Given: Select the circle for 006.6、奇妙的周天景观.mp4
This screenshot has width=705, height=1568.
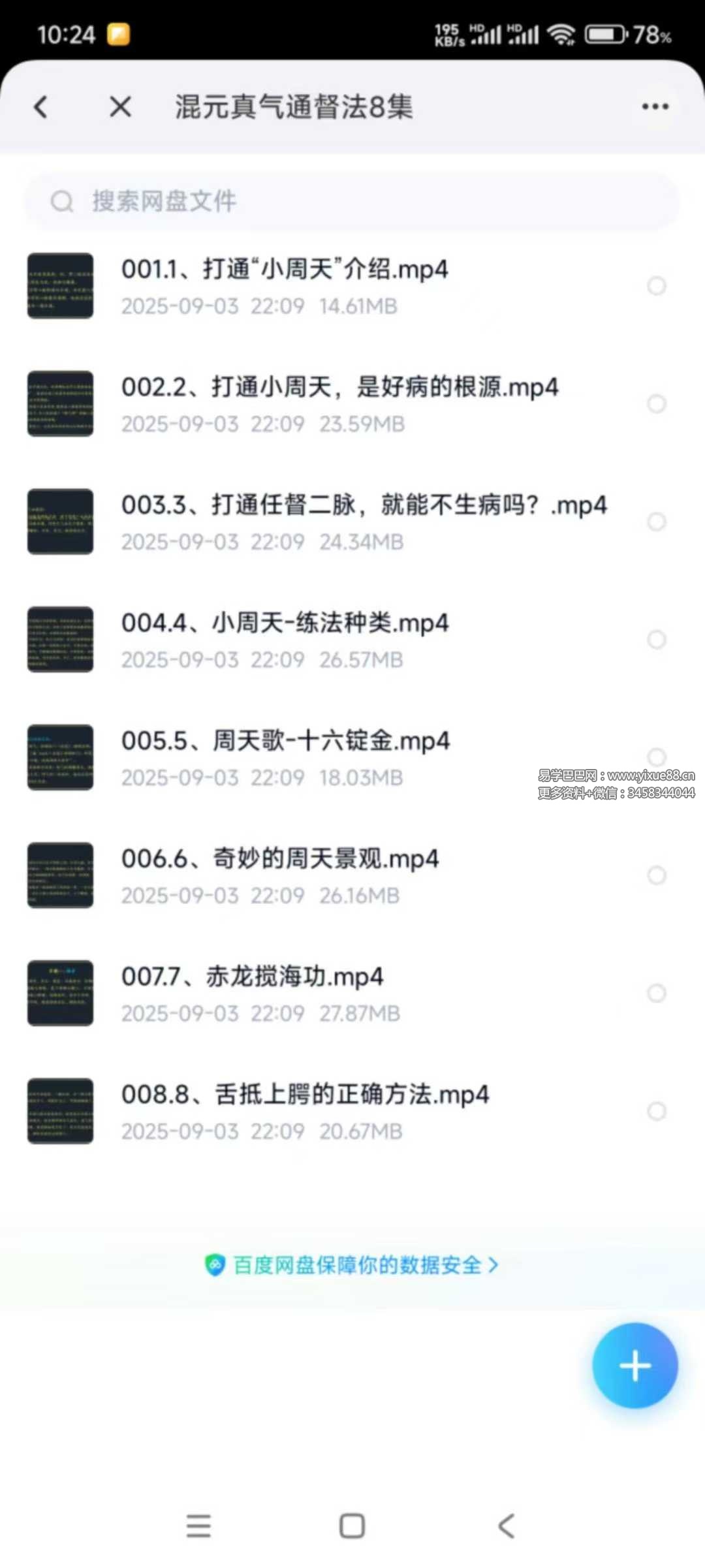Looking at the screenshot, I should click(x=656, y=875).
